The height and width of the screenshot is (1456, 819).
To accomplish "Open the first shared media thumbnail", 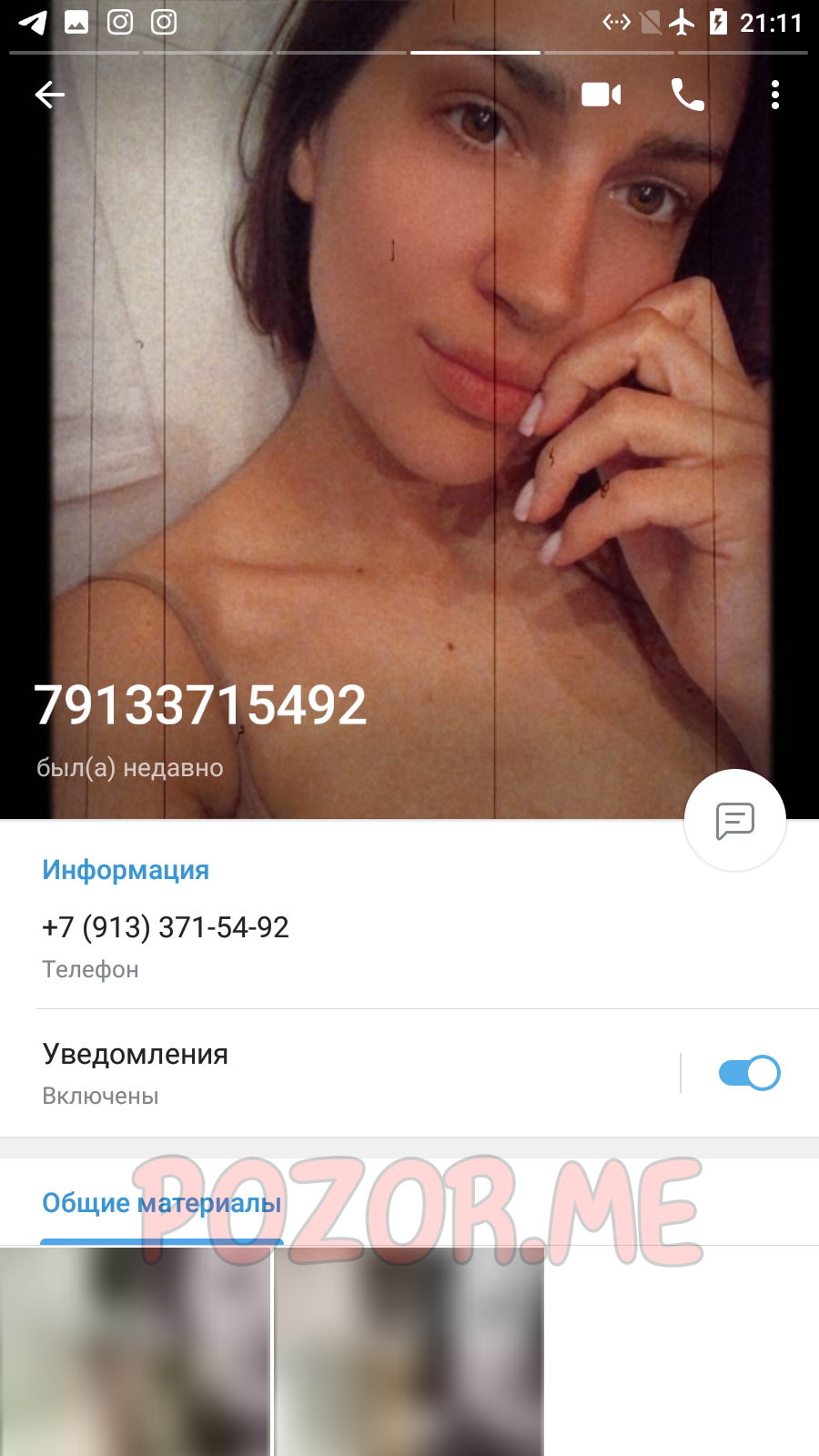I will [x=136, y=1351].
